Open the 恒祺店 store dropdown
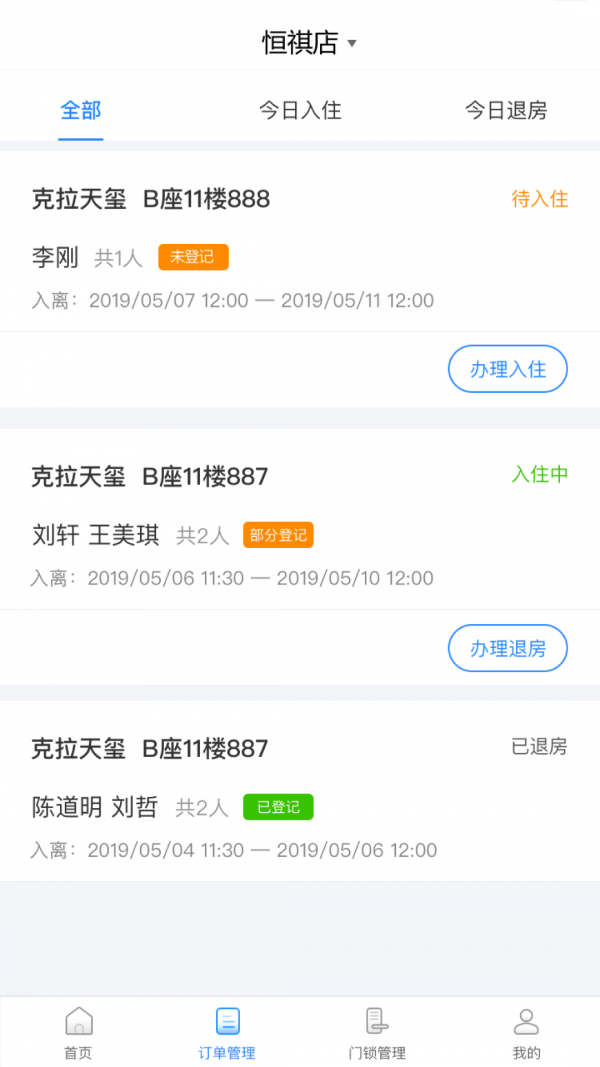Image resolution: width=600 pixels, height=1067 pixels. point(309,43)
